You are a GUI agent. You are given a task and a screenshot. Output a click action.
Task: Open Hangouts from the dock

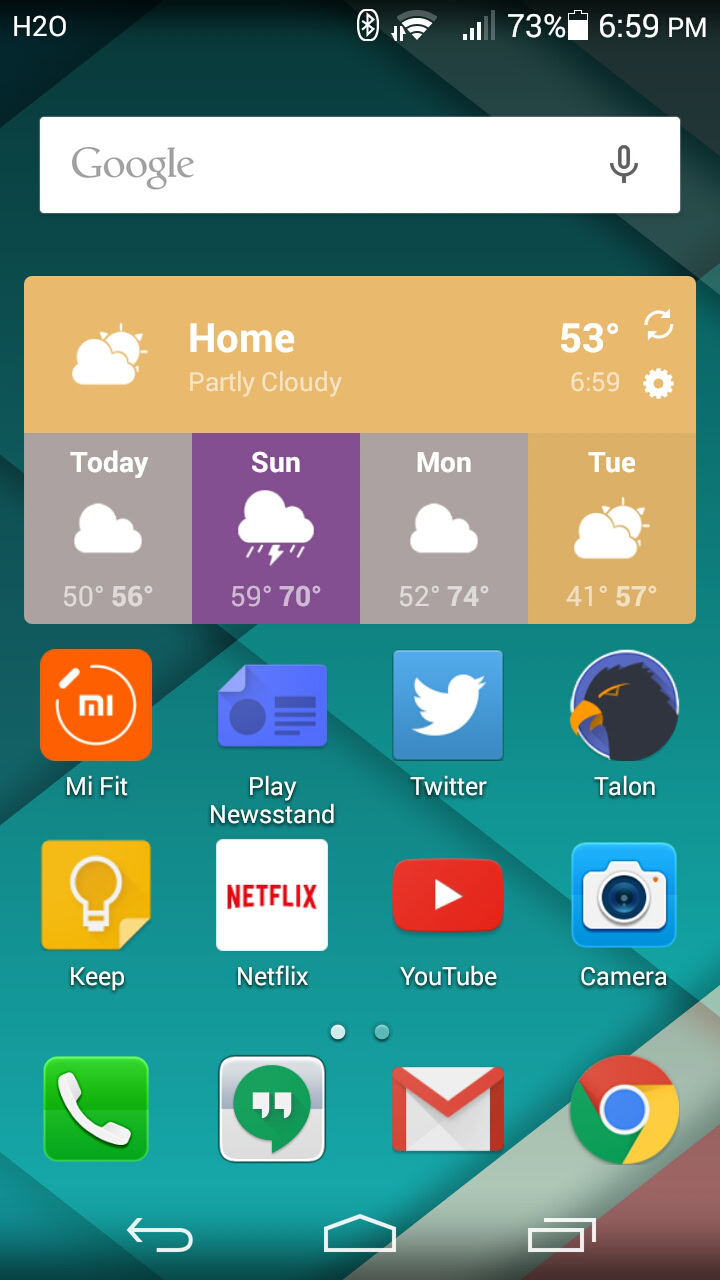pos(272,1109)
